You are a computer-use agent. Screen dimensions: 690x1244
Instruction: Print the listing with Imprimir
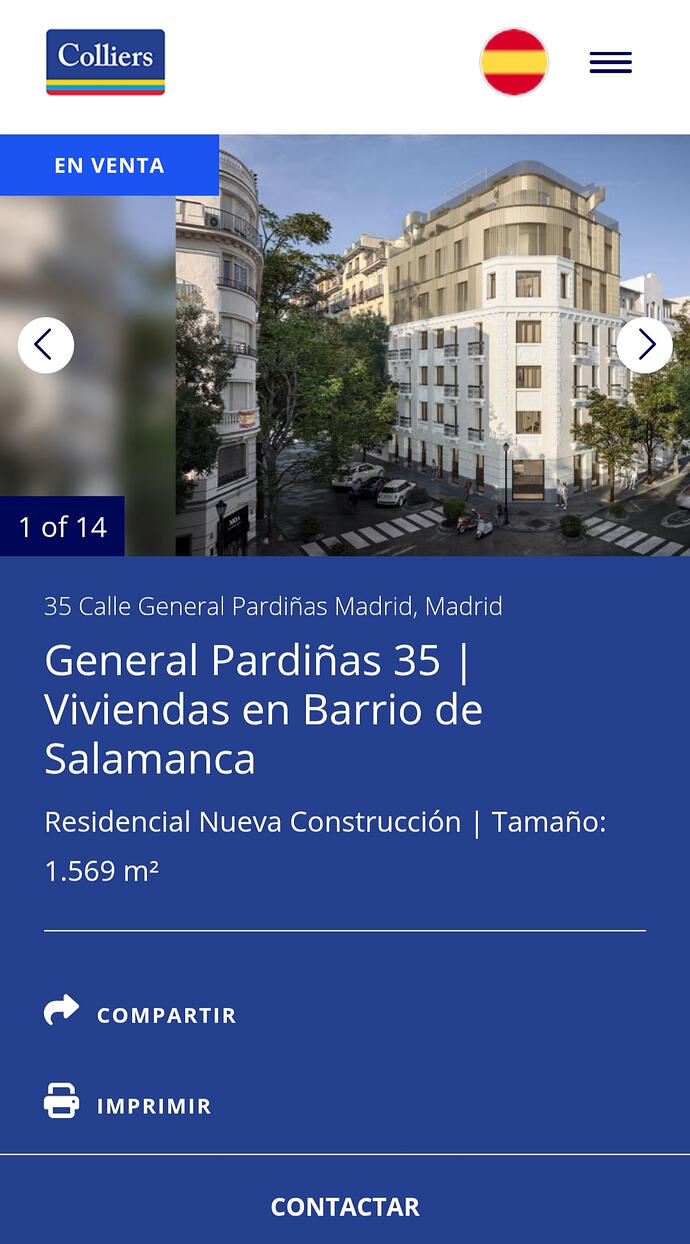128,1105
